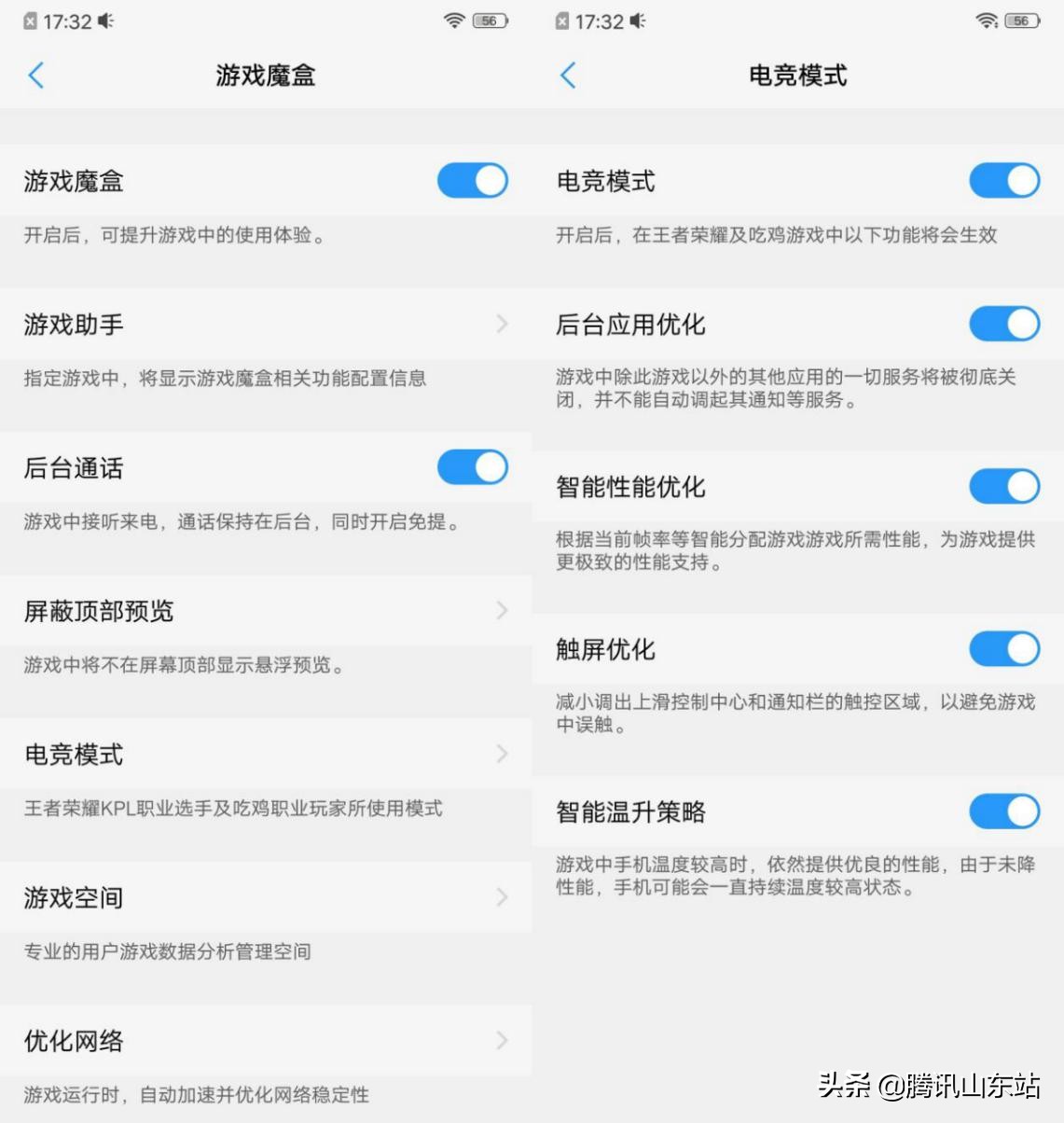
Task: Expand 游戏助手 settings via its chevron
Action: tap(503, 324)
